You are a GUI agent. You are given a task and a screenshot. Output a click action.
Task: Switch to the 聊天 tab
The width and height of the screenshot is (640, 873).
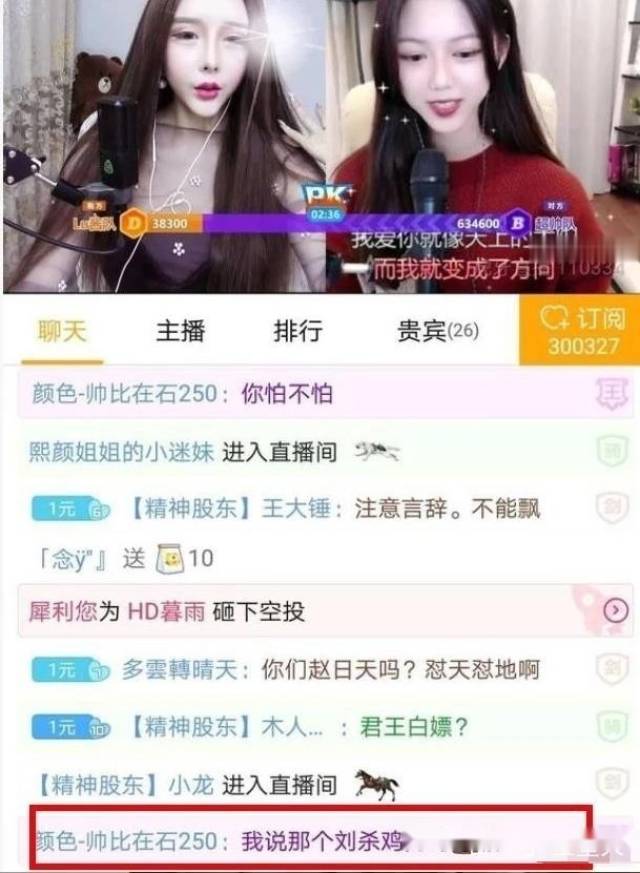tap(62, 331)
